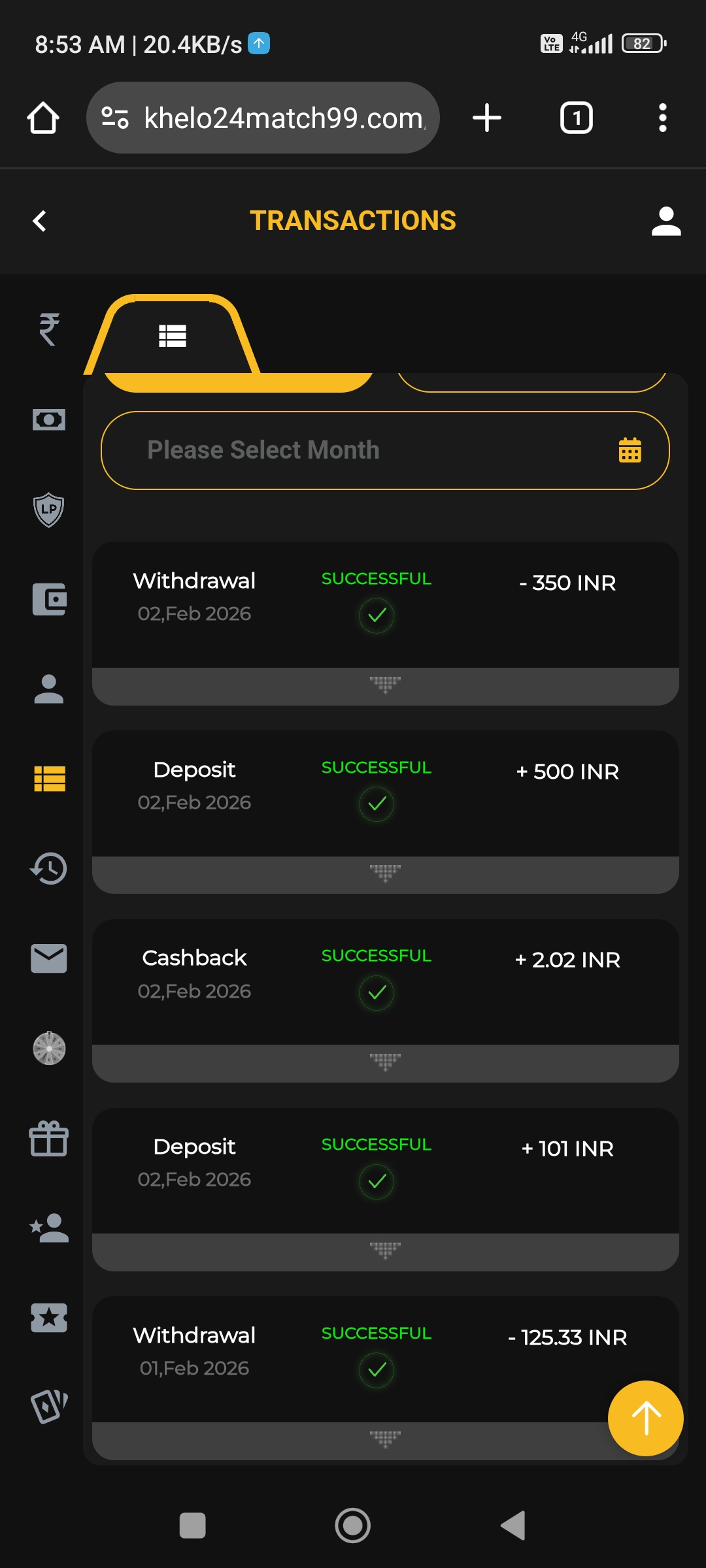Show the open browser tabs

[576, 118]
